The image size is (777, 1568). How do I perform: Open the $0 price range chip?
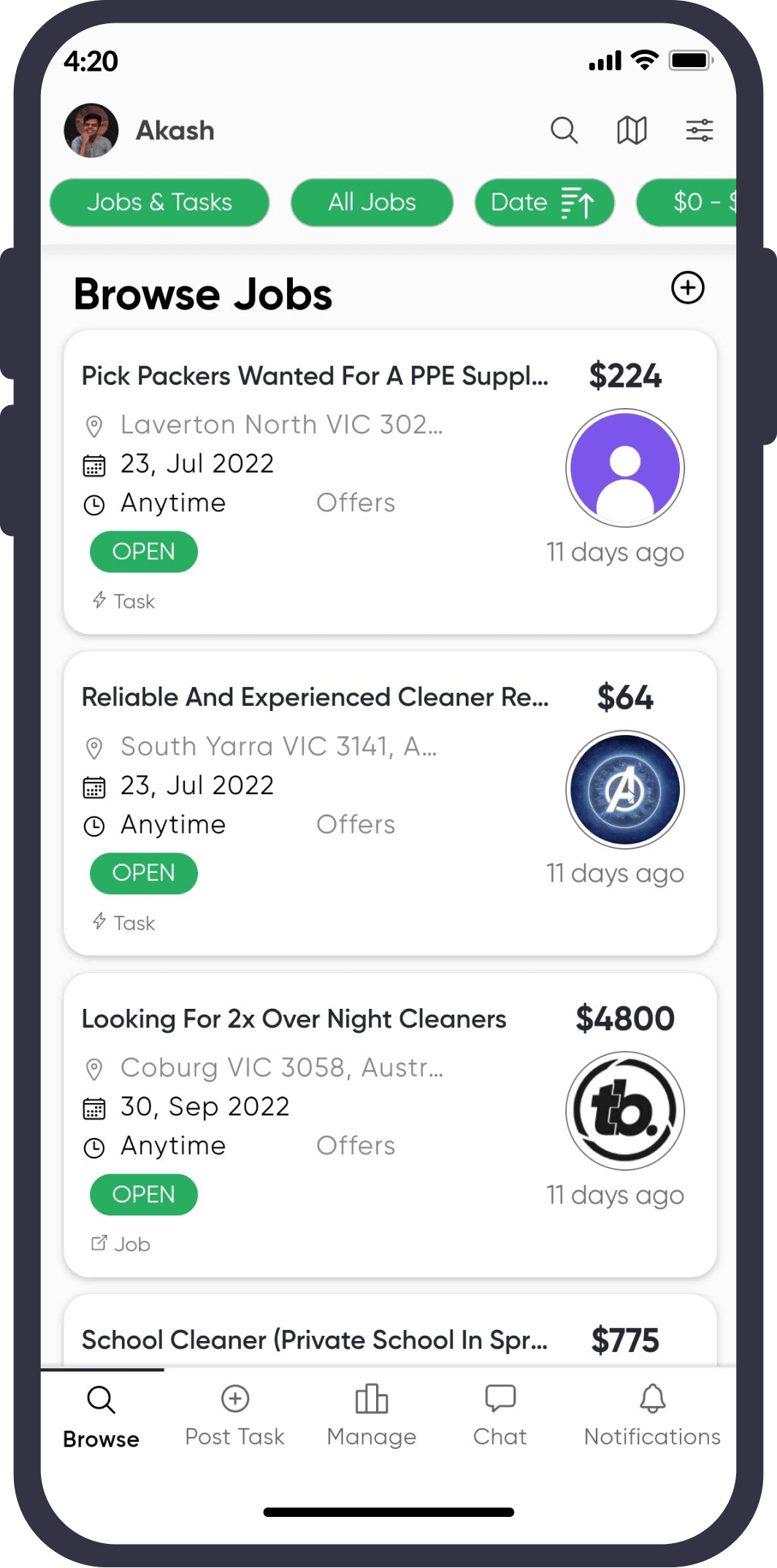pos(687,202)
